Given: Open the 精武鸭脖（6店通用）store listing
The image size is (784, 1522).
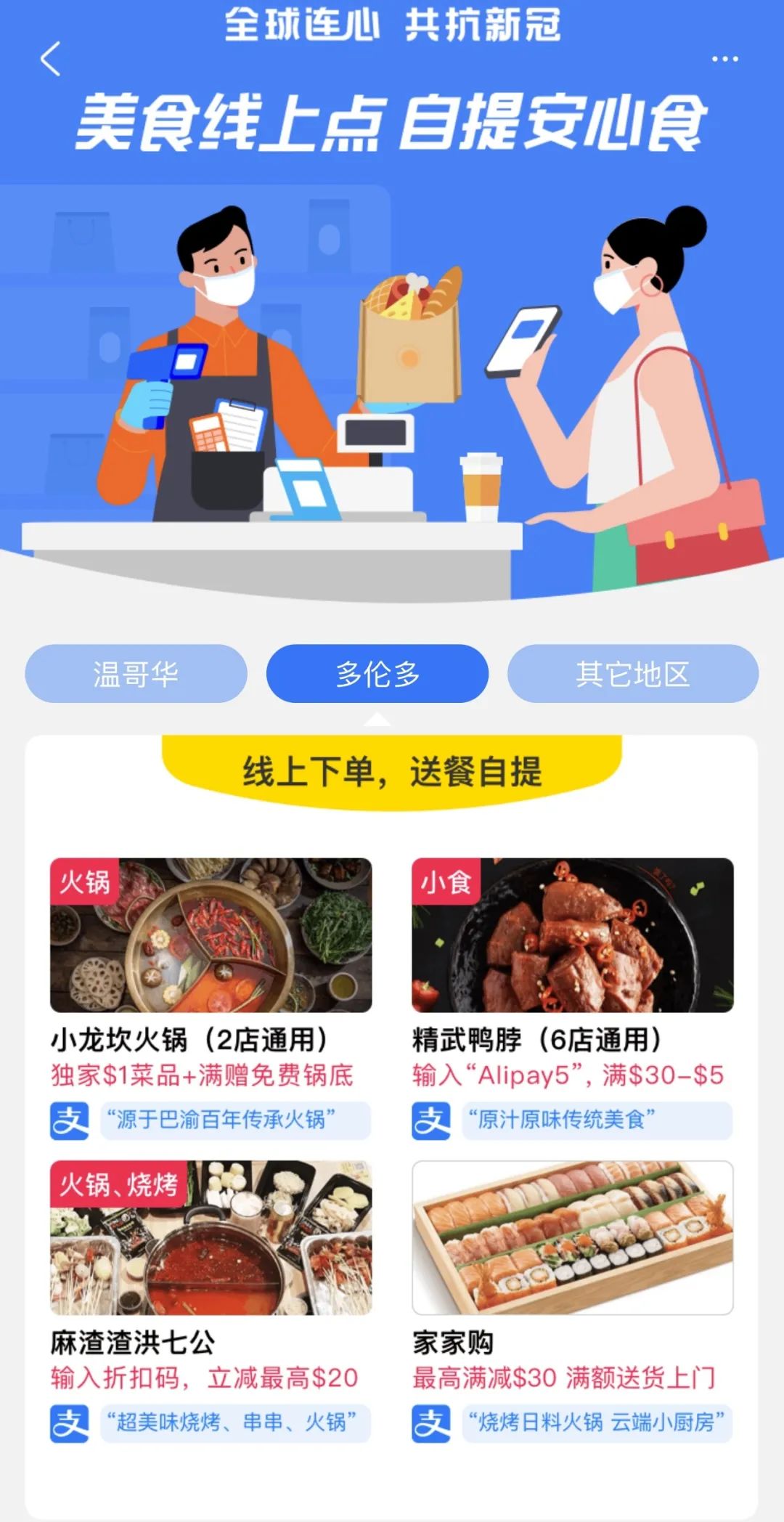Looking at the screenshot, I should 537,1041.
